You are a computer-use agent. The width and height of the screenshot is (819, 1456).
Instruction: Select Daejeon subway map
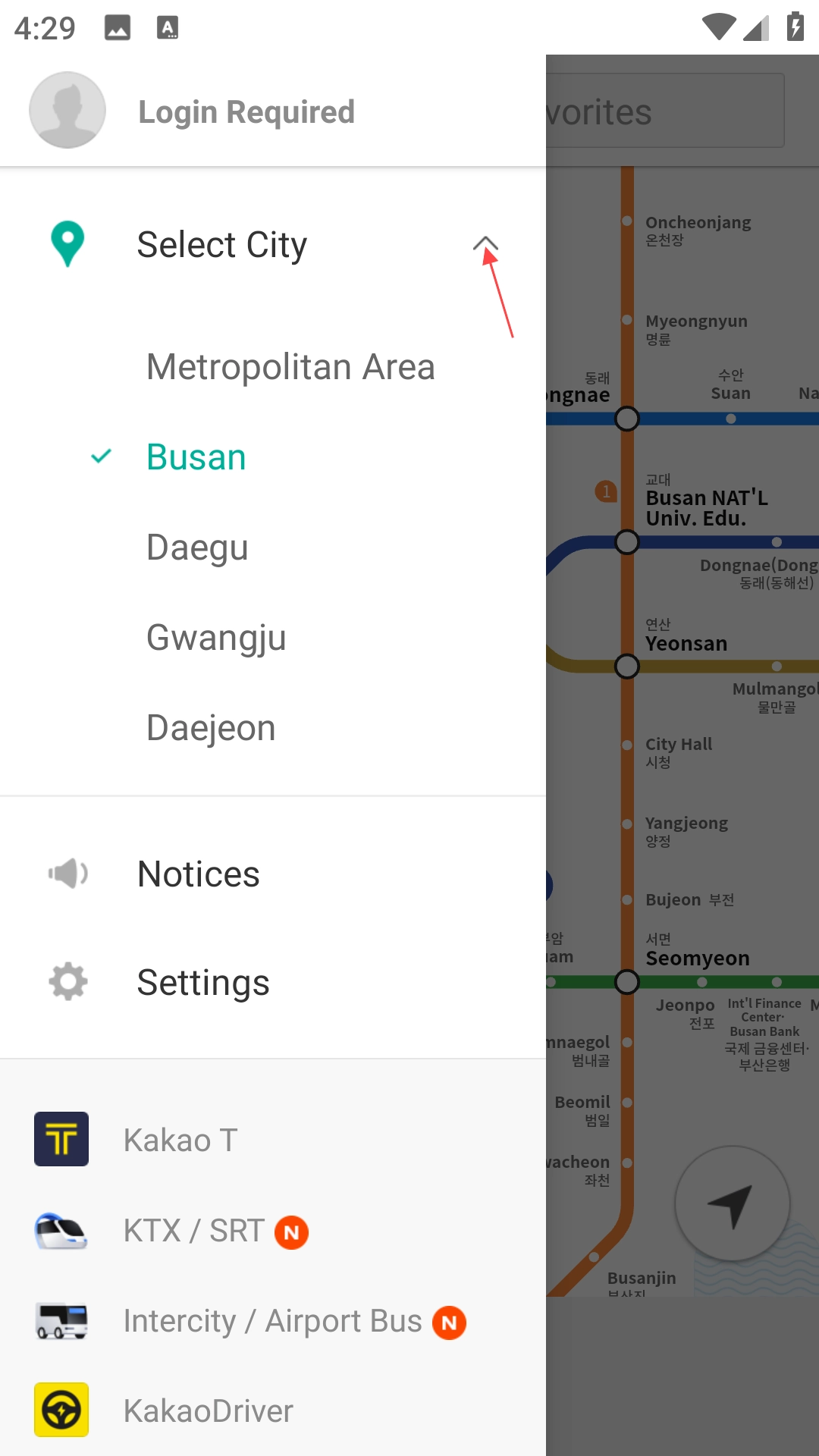click(211, 728)
